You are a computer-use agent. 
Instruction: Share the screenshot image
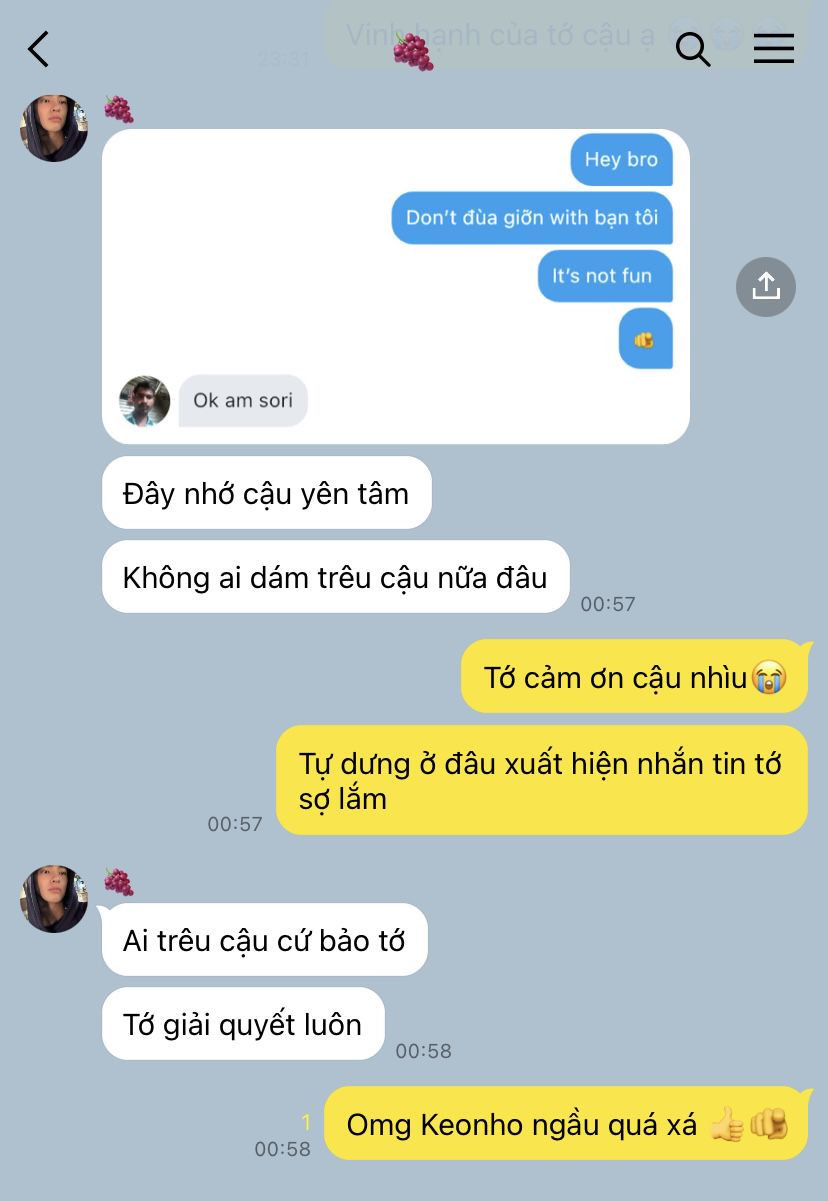765,287
